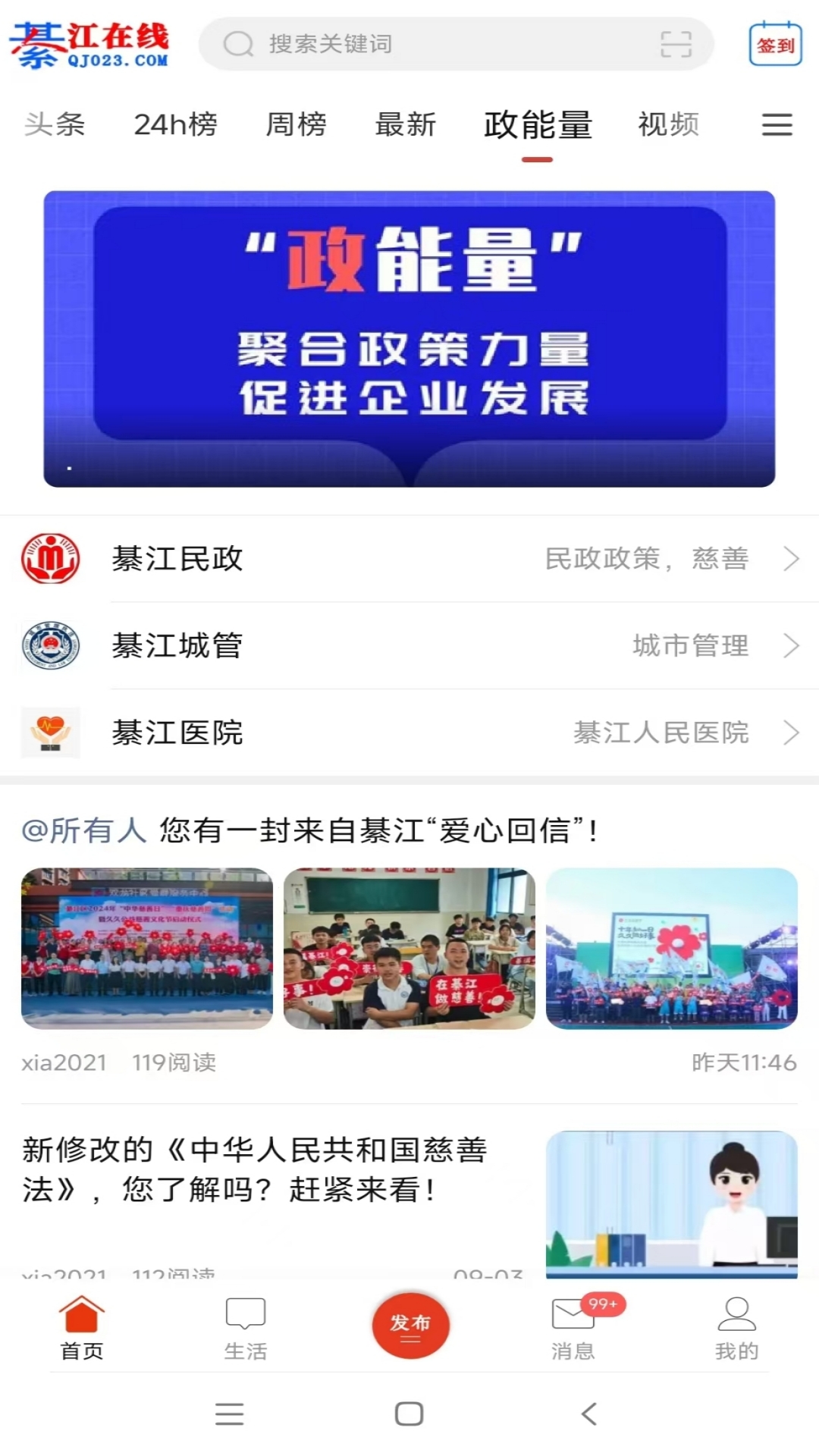
Task: Tap the 签到 check-in button
Action: click(775, 44)
